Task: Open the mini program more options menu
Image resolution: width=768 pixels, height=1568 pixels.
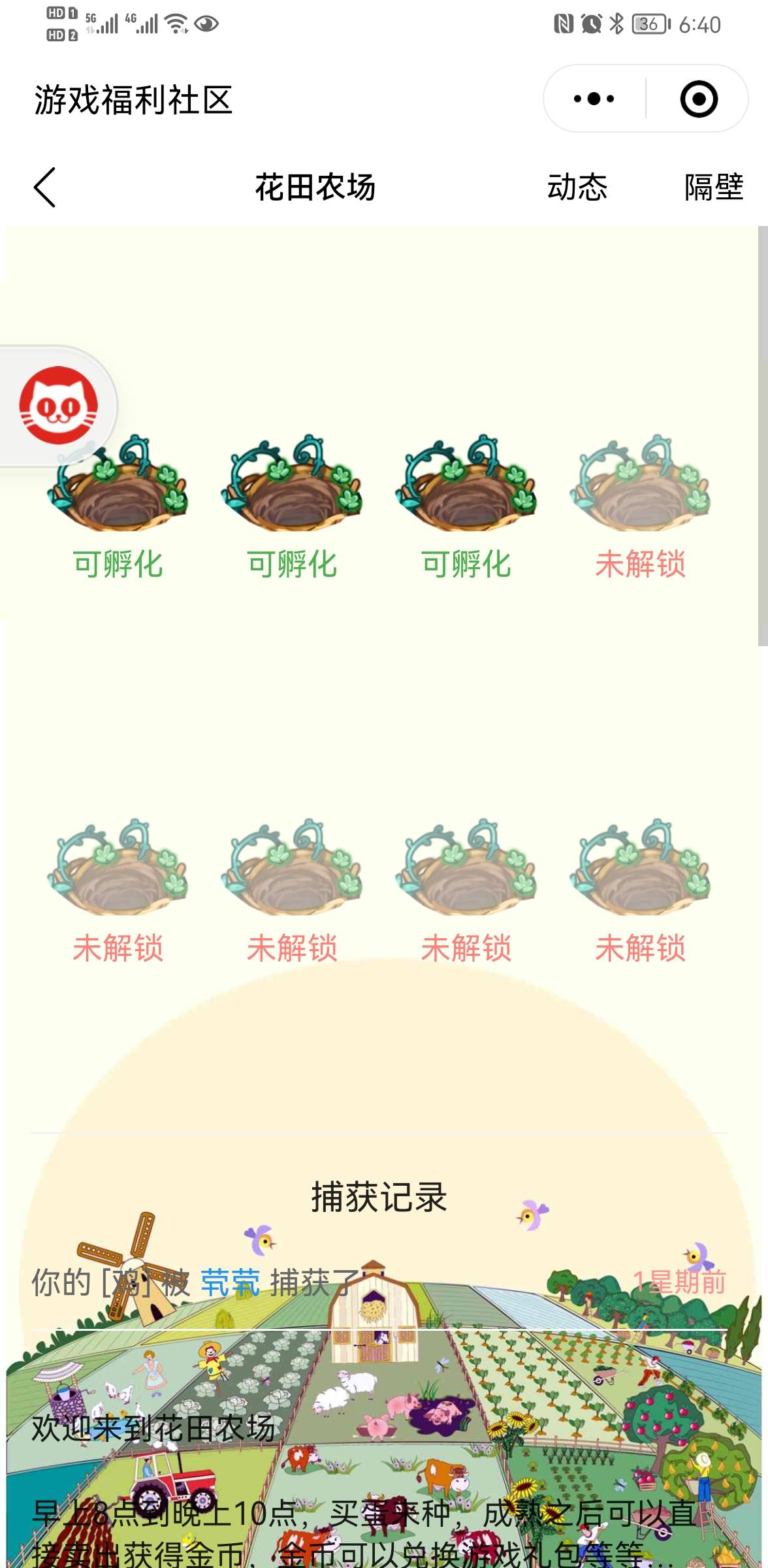Action: 594,99
